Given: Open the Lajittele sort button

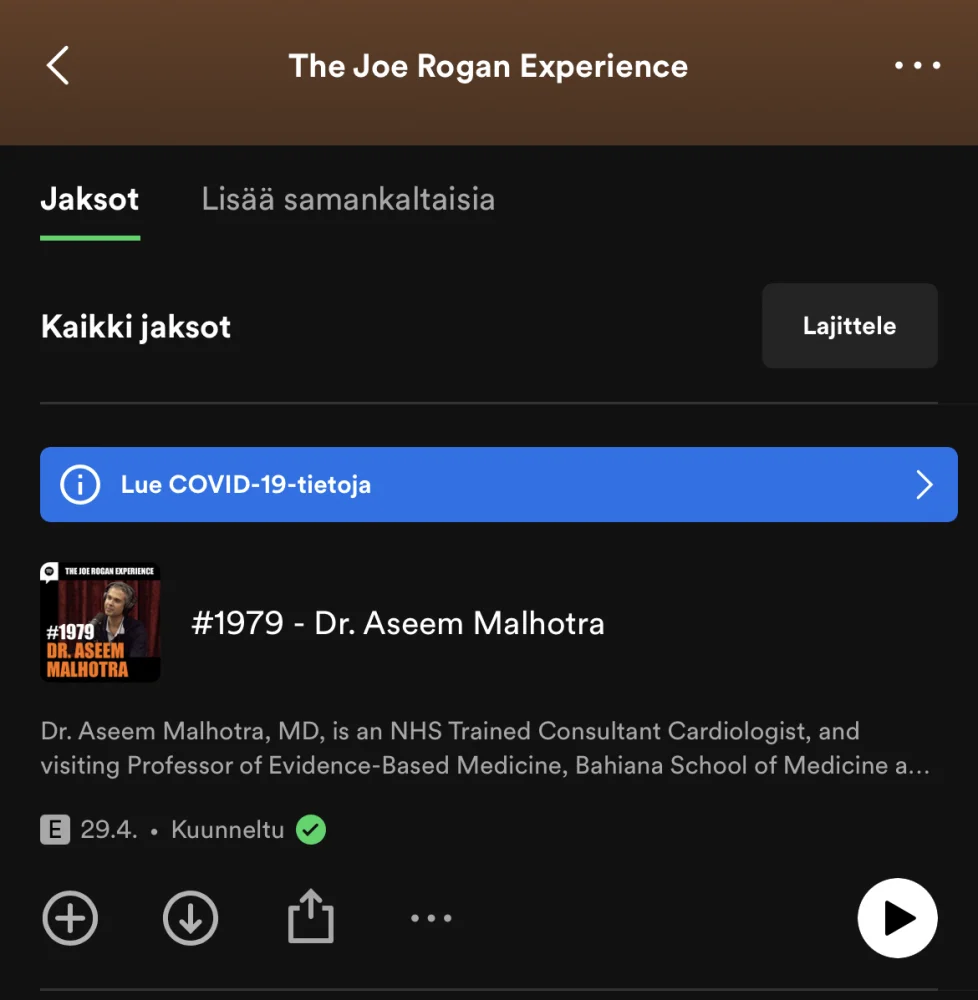Looking at the screenshot, I should click(849, 326).
